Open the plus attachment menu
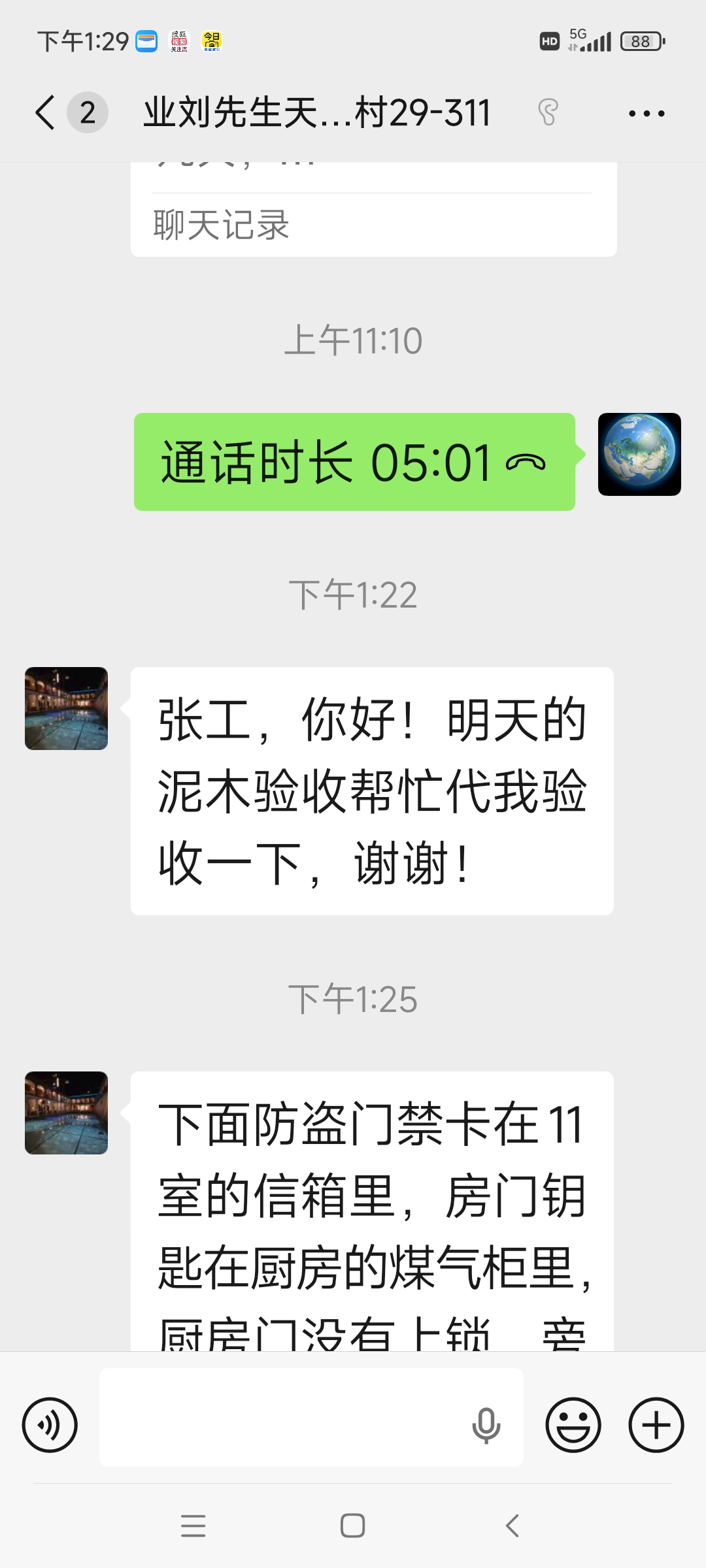The image size is (706, 1568). pyautogui.click(x=656, y=1425)
